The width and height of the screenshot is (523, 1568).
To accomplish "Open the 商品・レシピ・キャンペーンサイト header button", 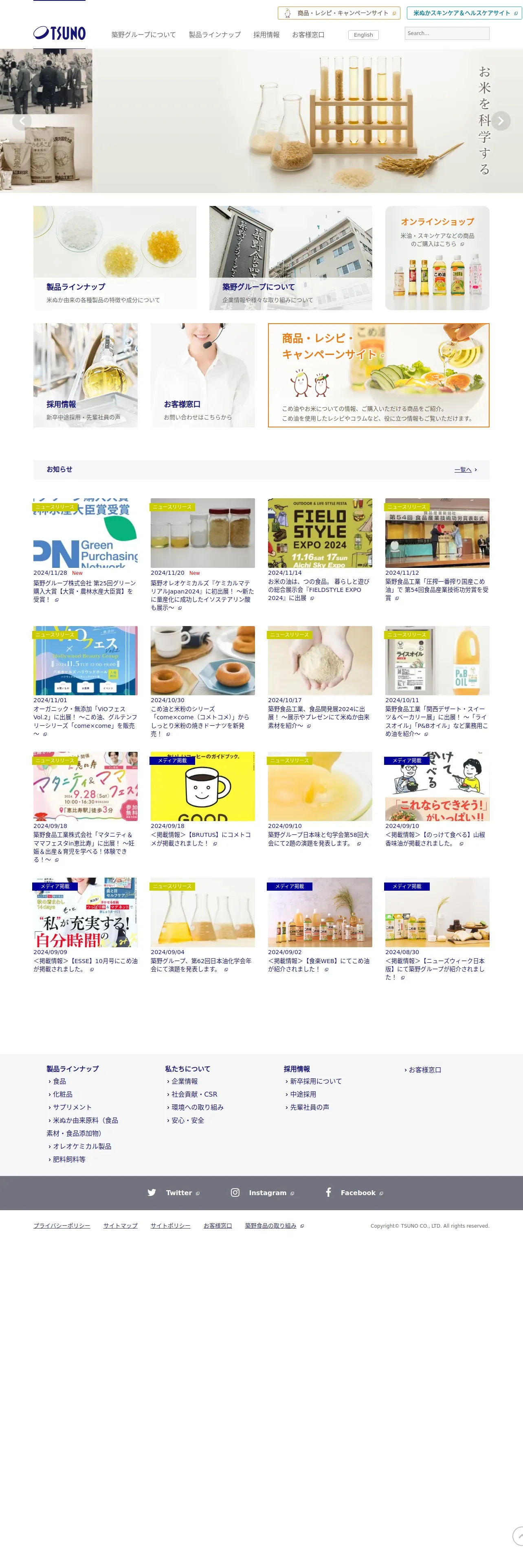I will click(339, 13).
